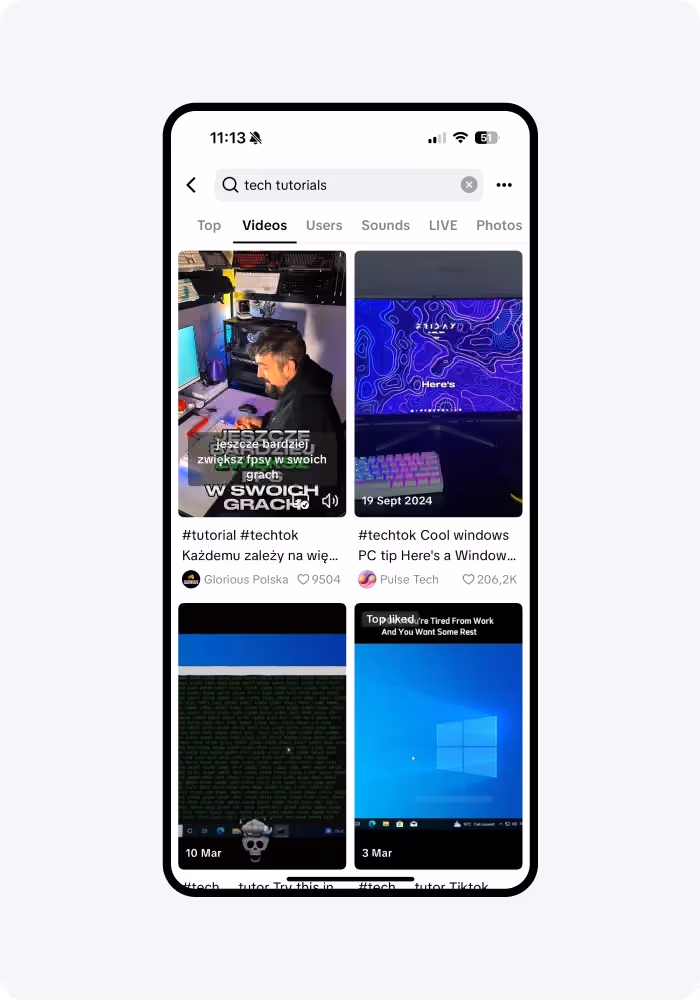The height and width of the screenshot is (1000, 700).
Task: Open the Top liked video from 3 Mar
Action: click(x=438, y=735)
